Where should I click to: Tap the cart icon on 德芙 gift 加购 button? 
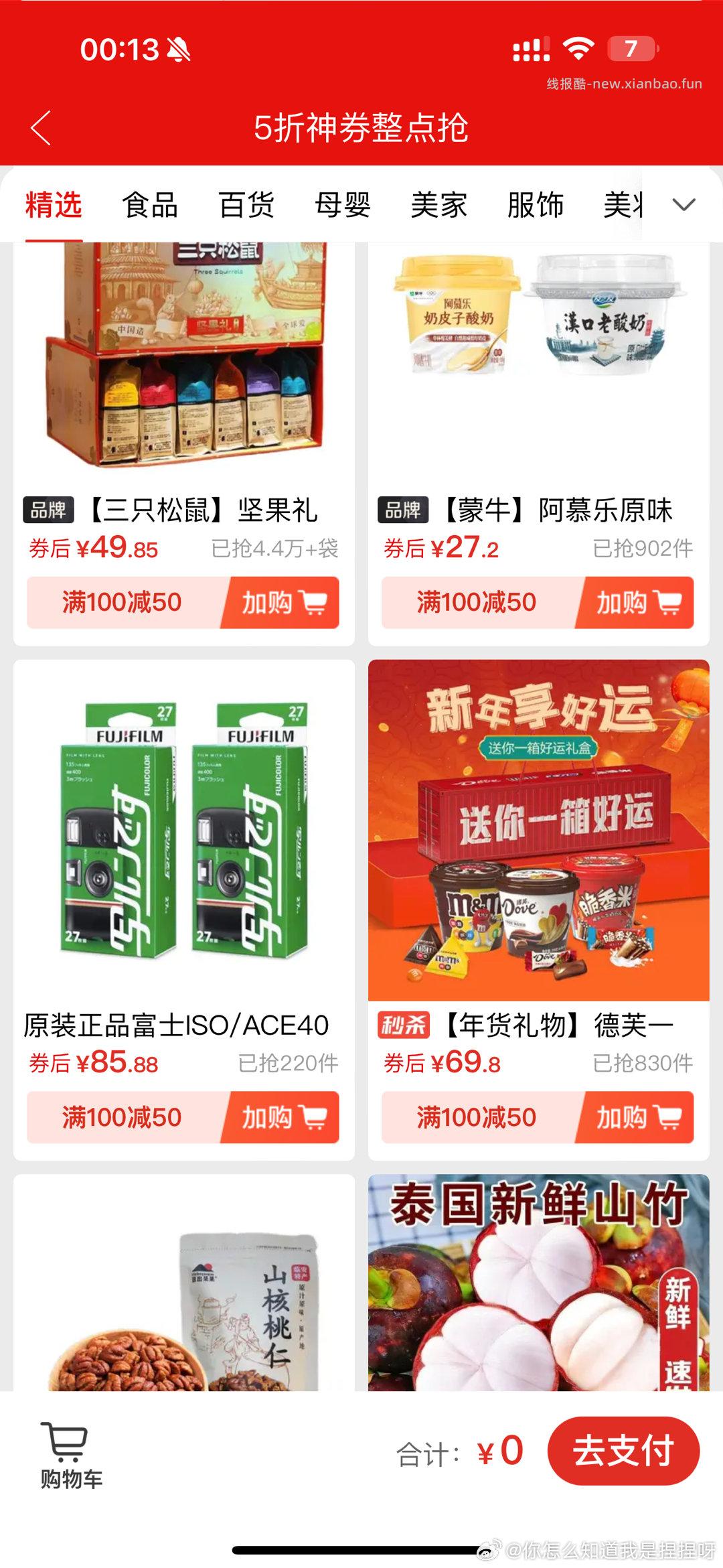tap(669, 1117)
